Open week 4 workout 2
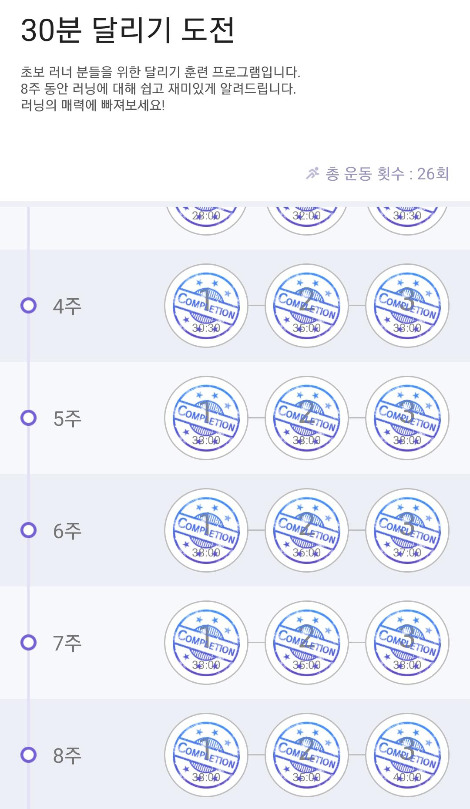470x809 pixels. click(x=307, y=305)
